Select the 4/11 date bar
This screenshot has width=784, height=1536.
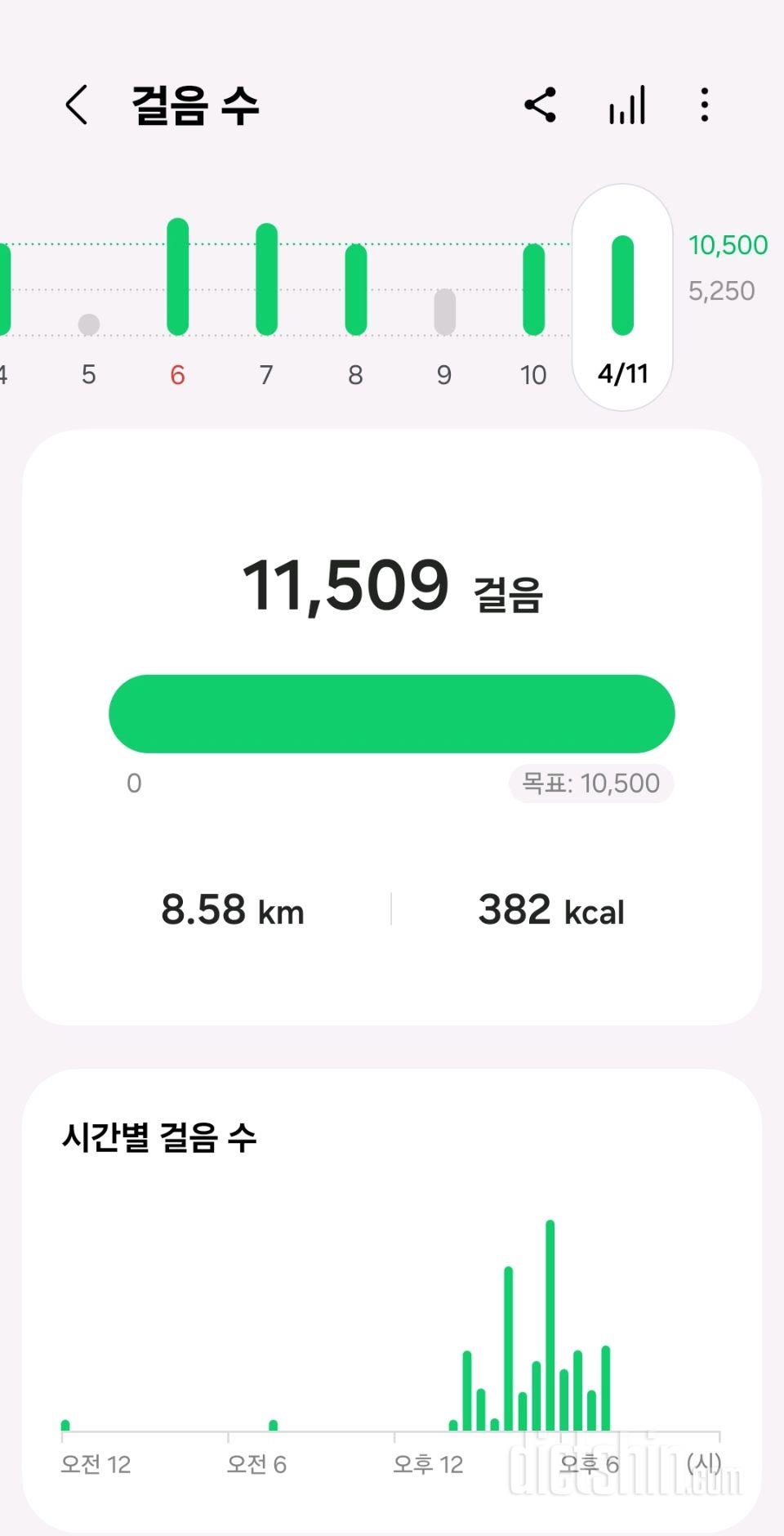[x=622, y=297]
